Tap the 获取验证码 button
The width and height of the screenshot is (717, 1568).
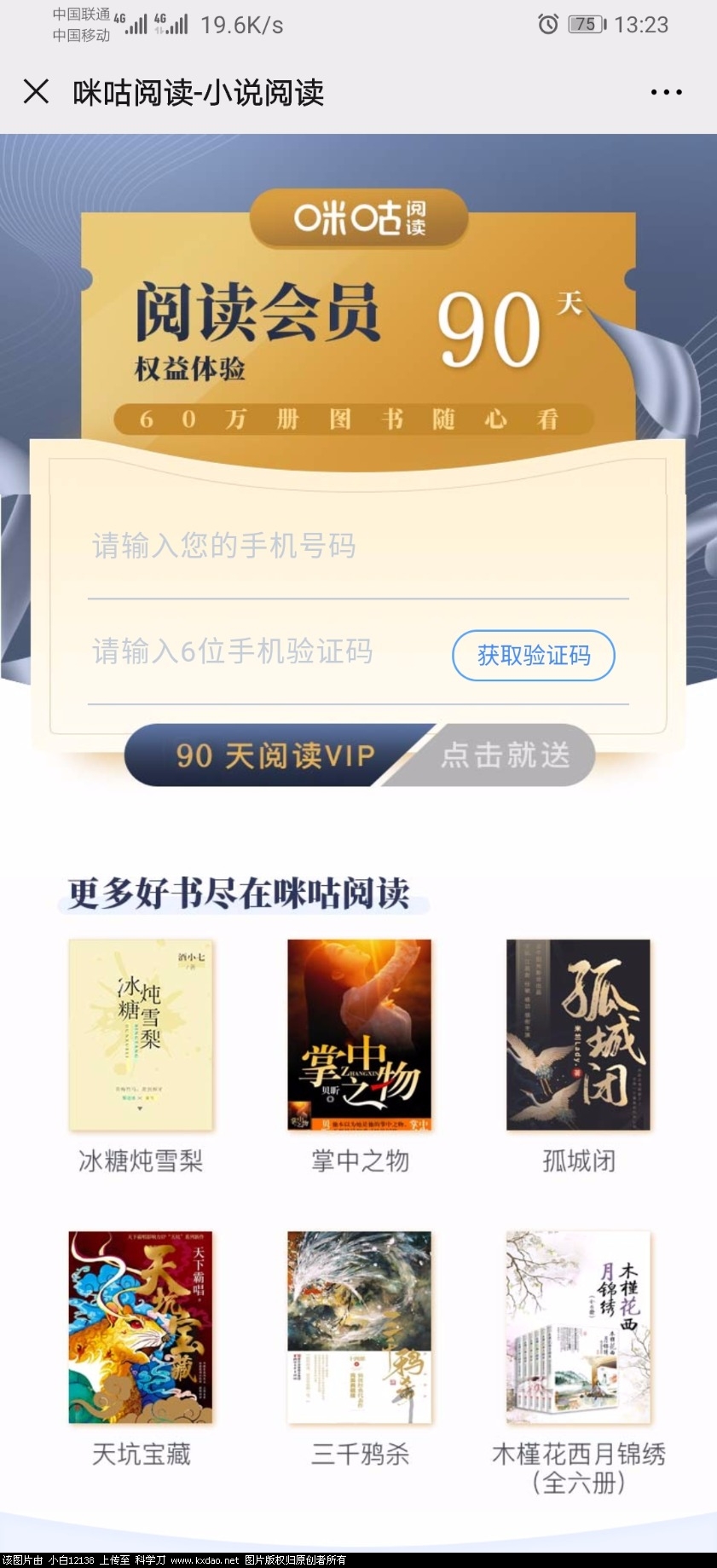click(x=533, y=656)
